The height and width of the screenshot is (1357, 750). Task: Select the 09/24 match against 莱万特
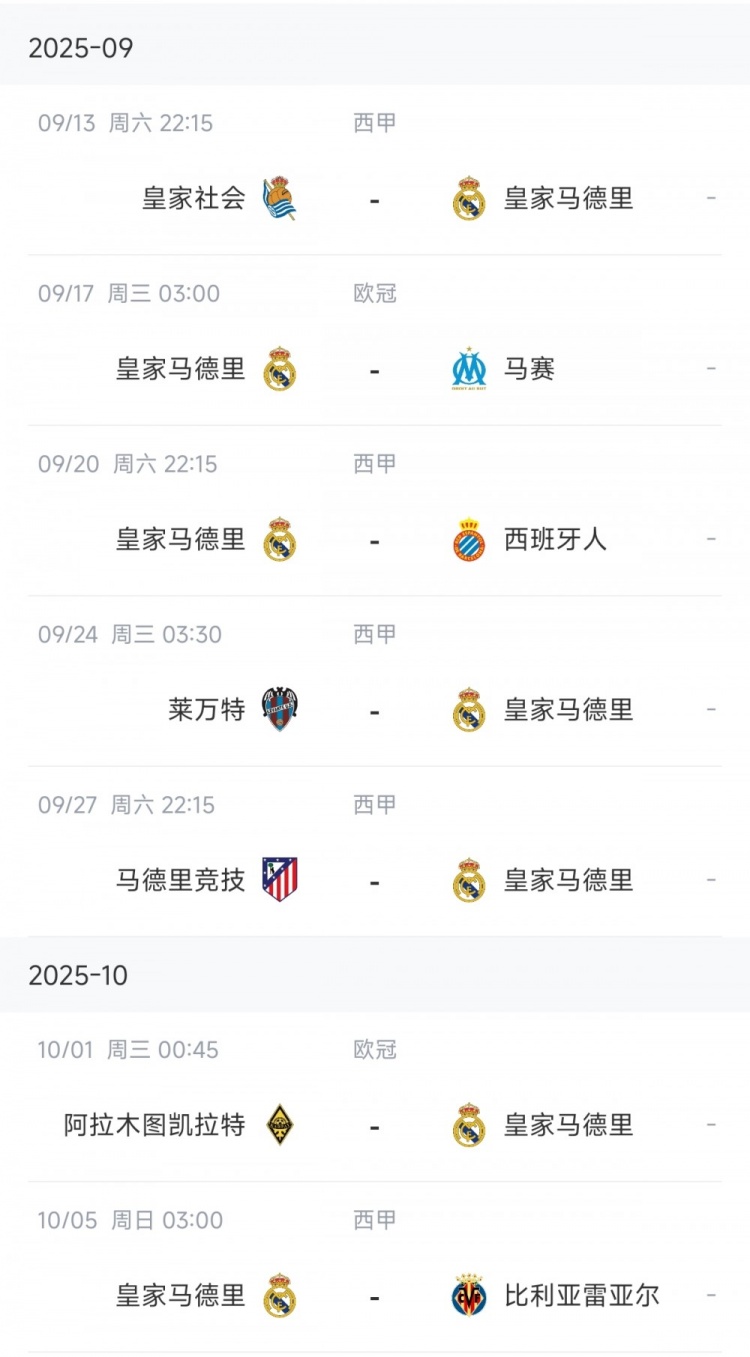tap(375, 710)
